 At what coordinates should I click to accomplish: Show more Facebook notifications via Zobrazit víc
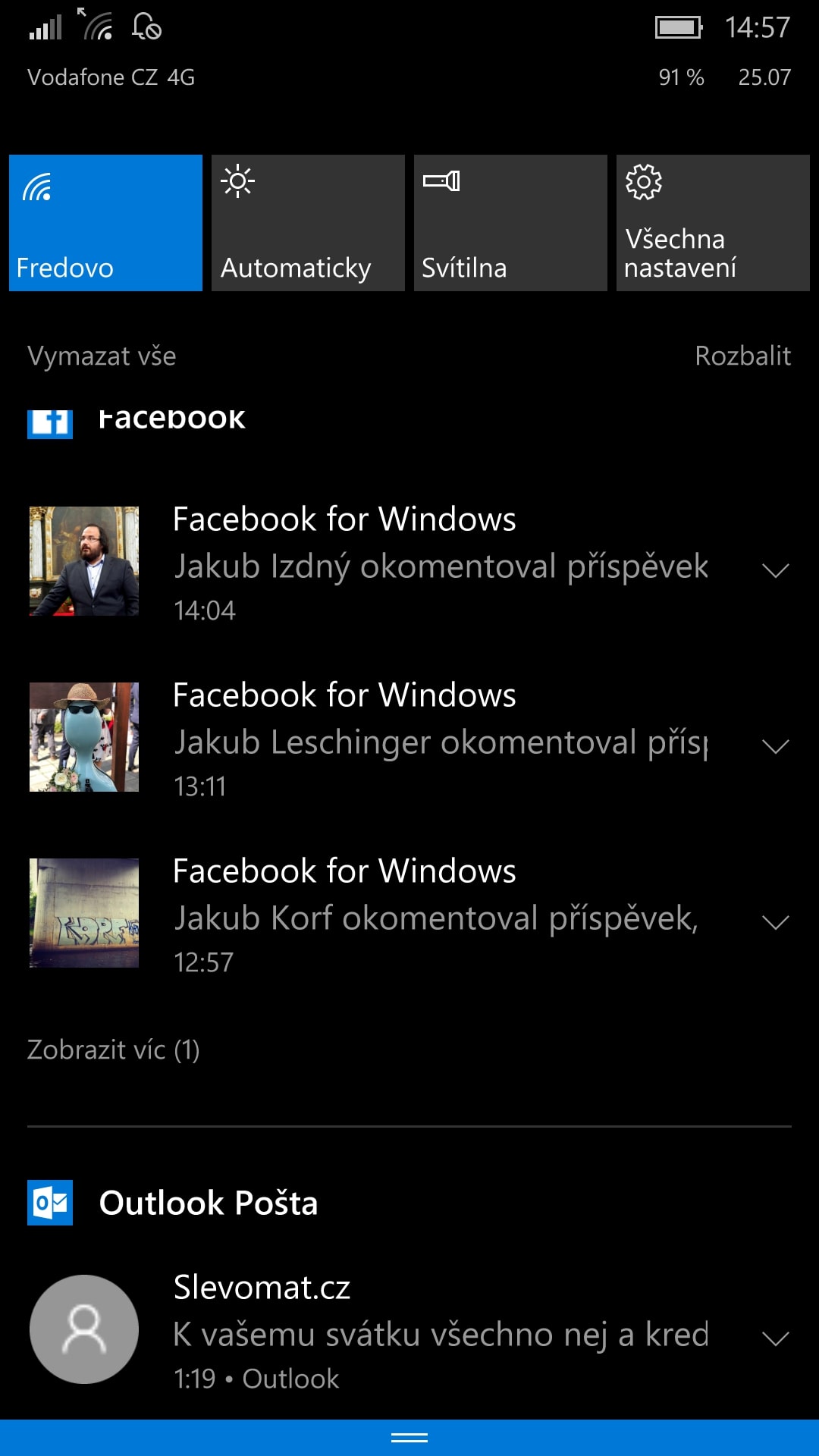coord(114,1050)
